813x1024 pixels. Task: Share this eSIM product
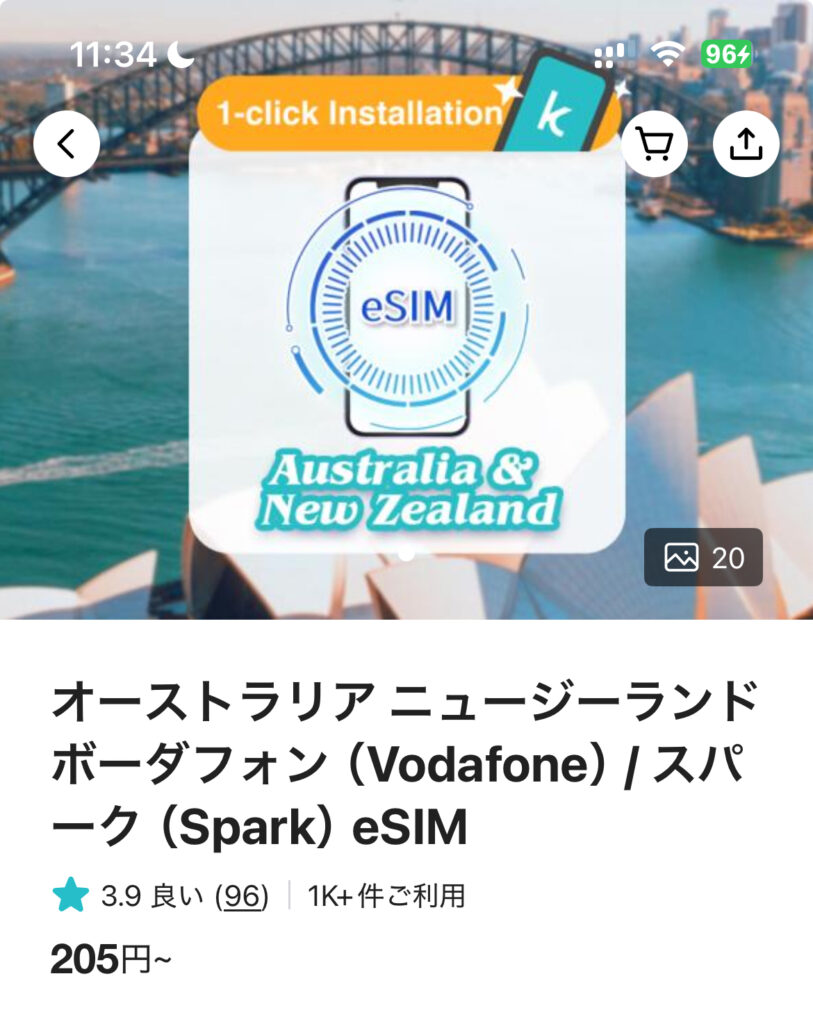pos(745,145)
